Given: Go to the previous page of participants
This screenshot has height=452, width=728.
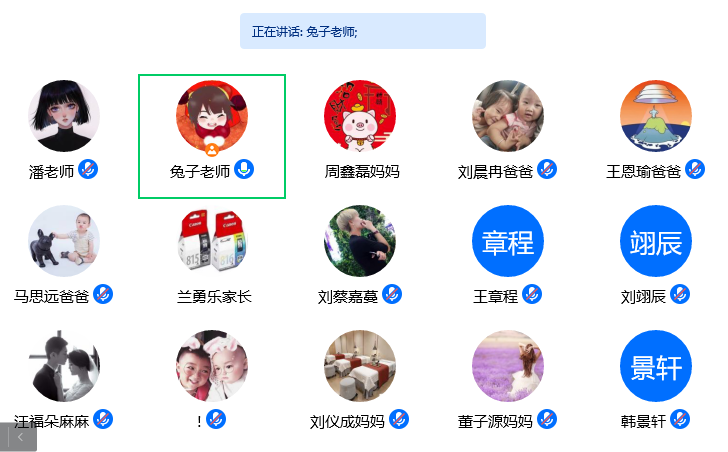Looking at the screenshot, I should tap(19, 437).
